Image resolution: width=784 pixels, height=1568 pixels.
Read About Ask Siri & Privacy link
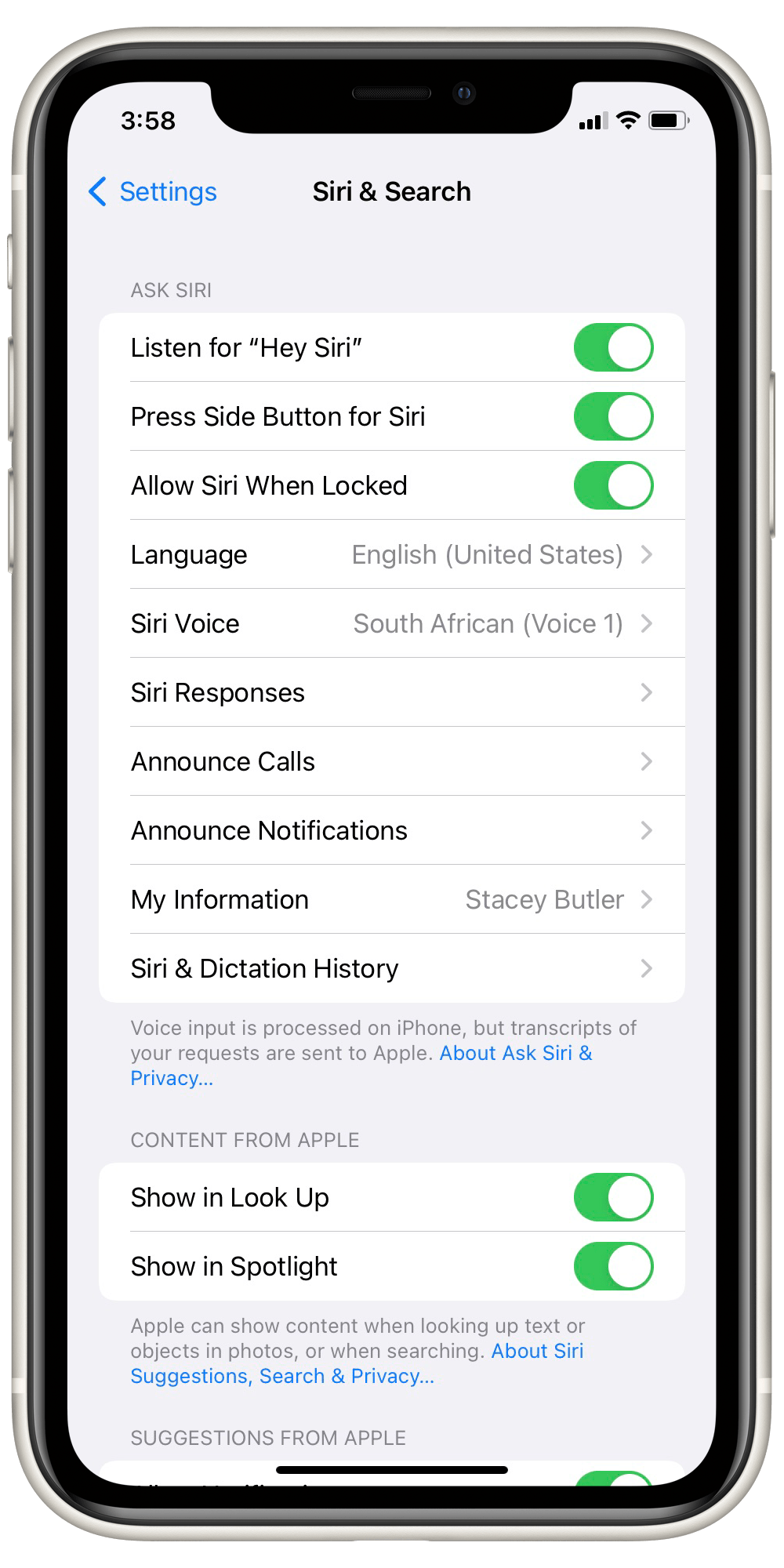(x=361, y=1065)
